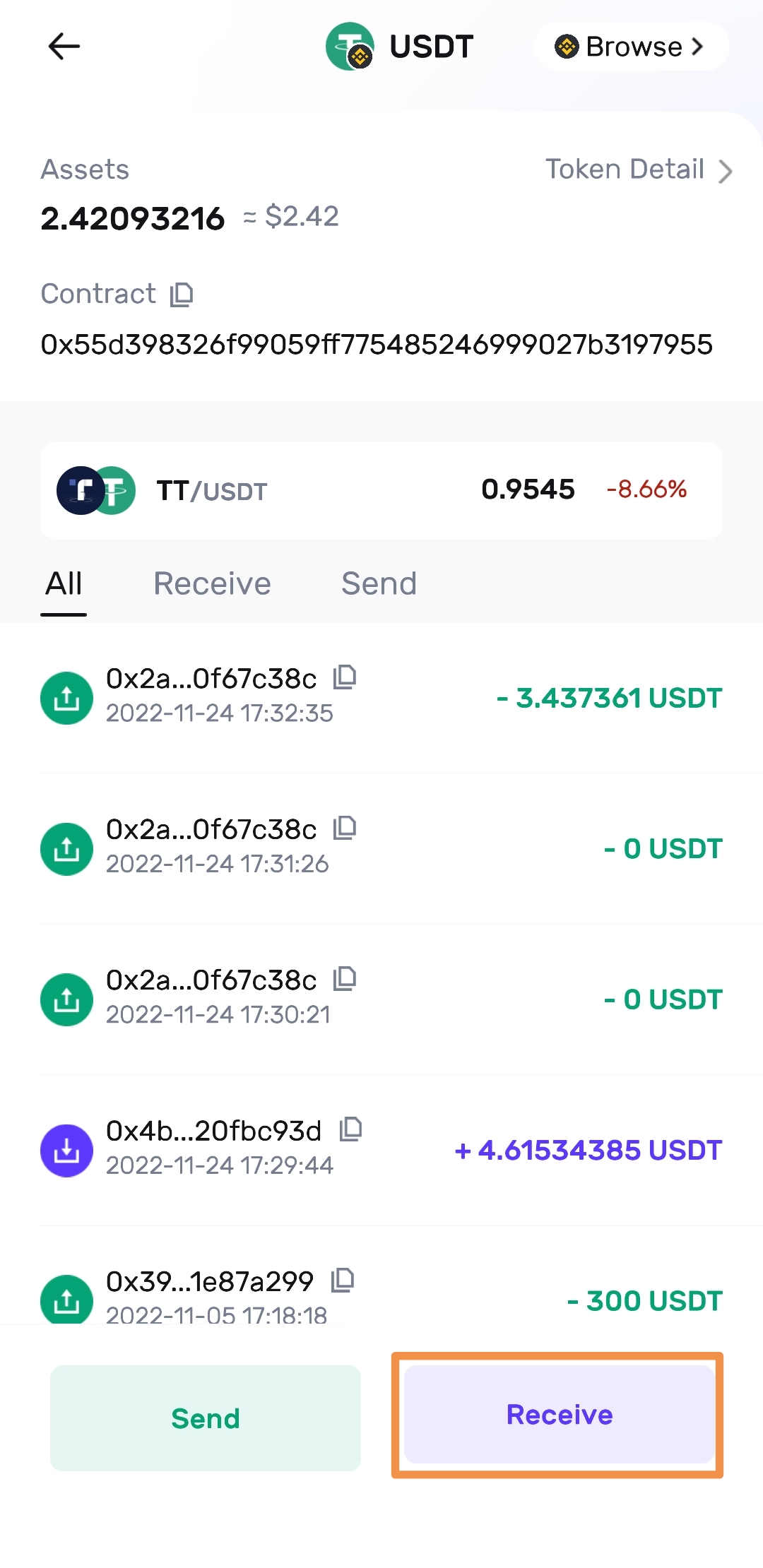Open Token Detail
Viewport: 763px width, 1568px height.
638,170
